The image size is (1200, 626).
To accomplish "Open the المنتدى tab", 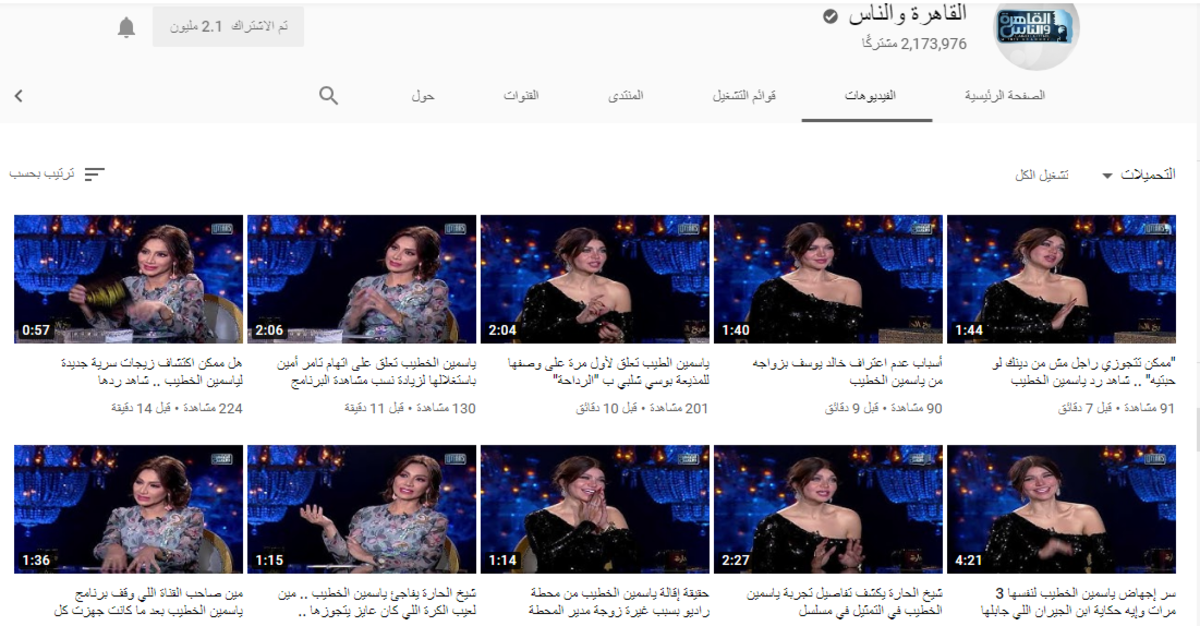I will (625, 96).
